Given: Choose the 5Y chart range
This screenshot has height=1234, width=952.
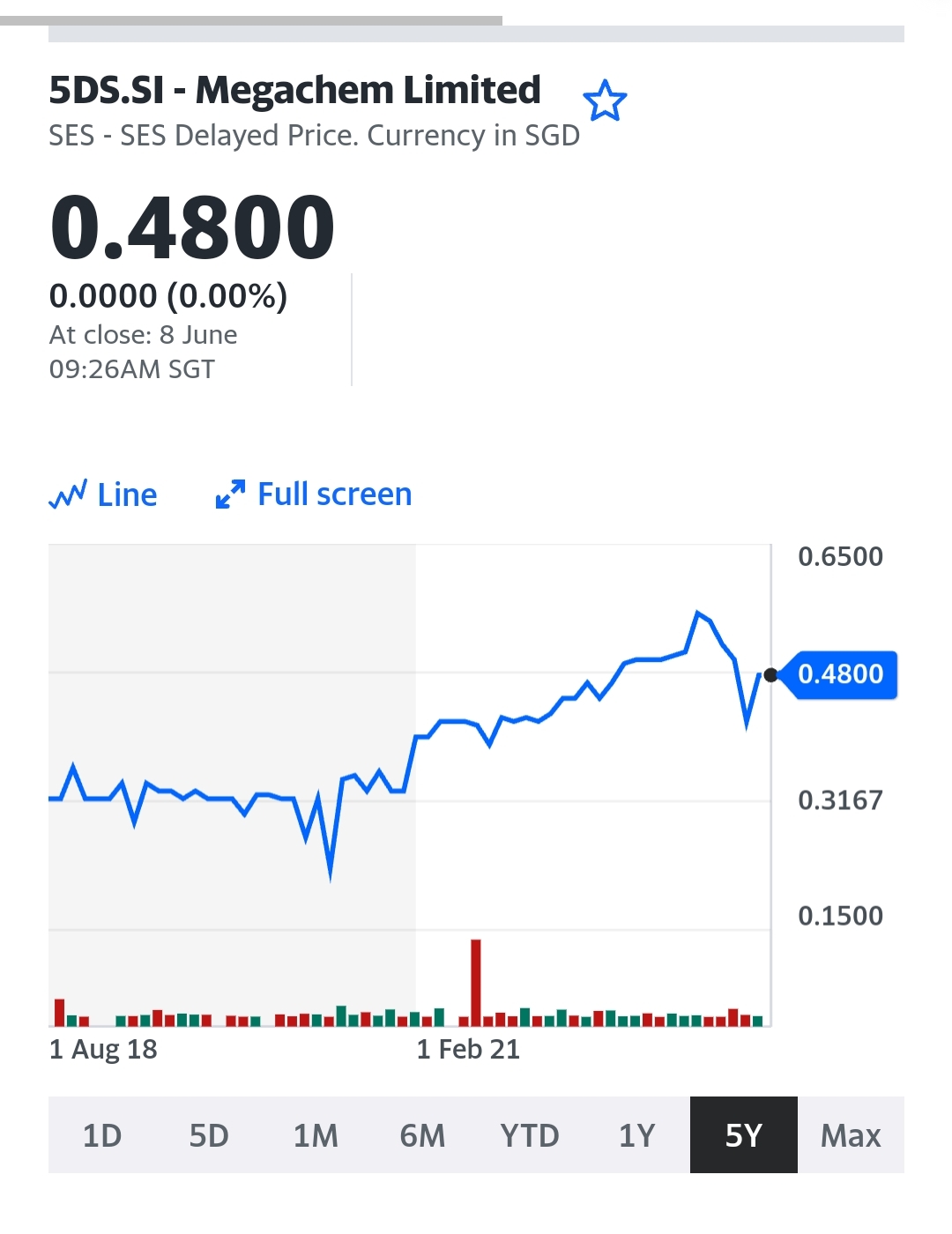Looking at the screenshot, I should pos(743,1135).
